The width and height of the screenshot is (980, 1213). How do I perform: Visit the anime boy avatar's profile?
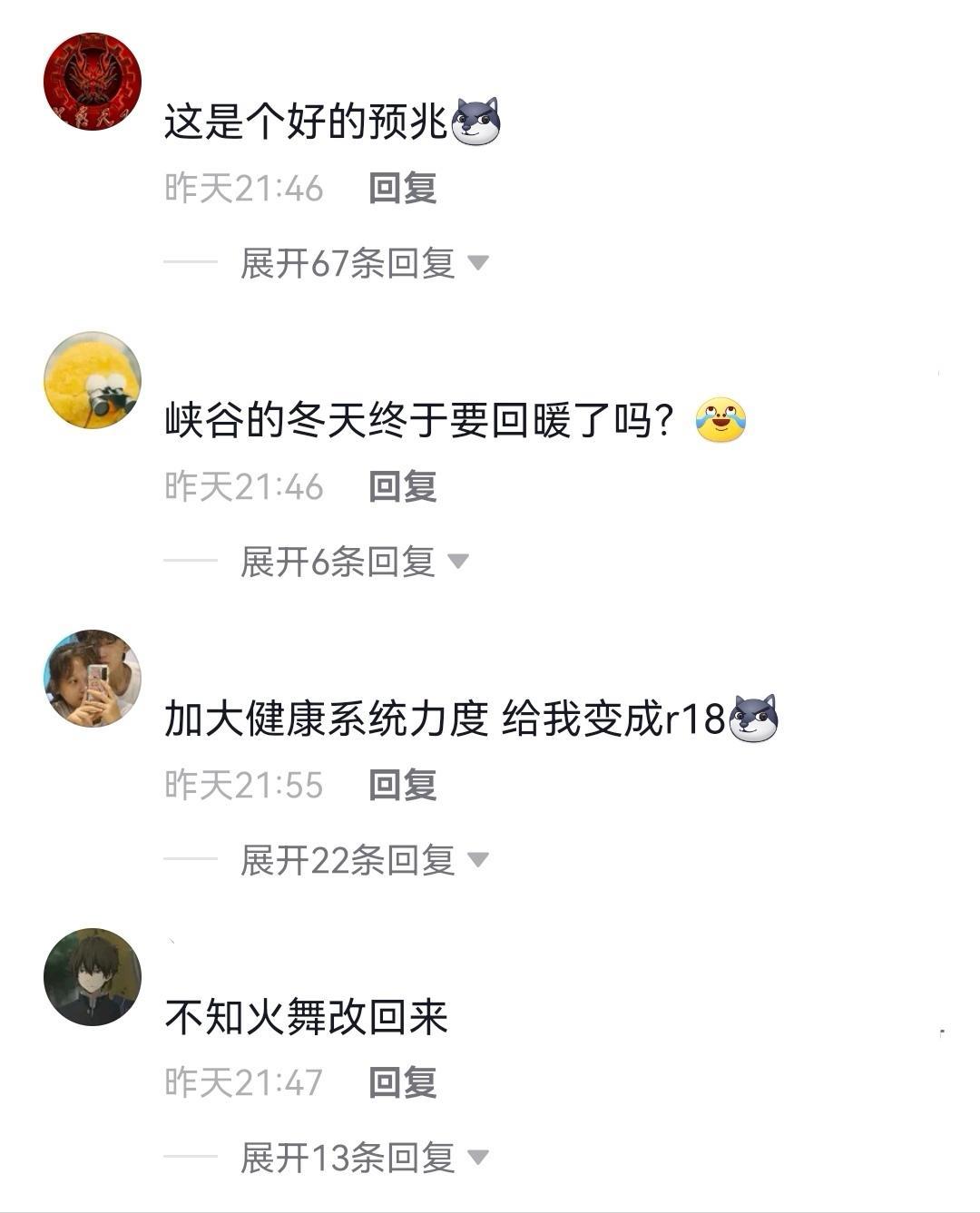(x=93, y=976)
